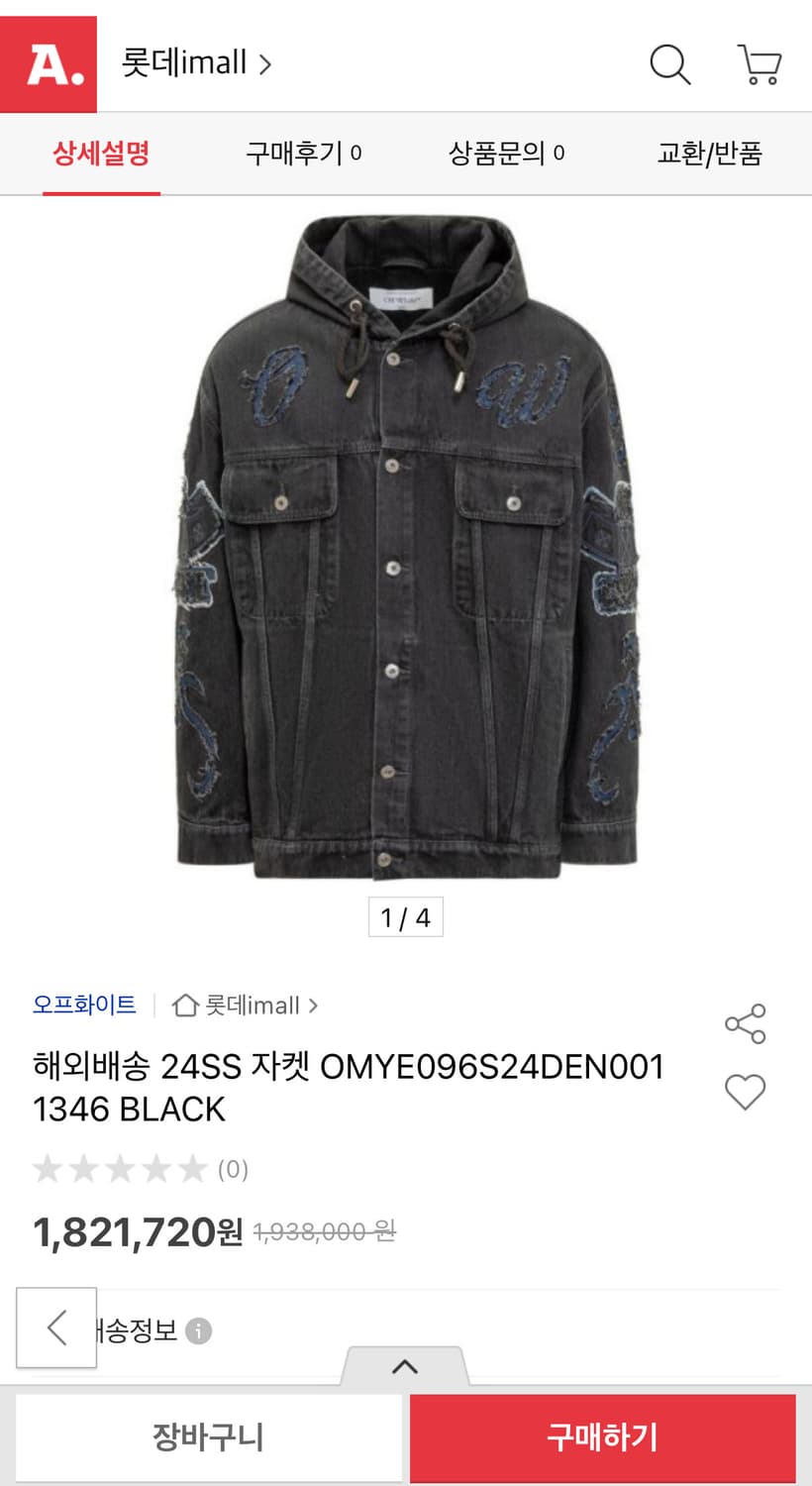The width and height of the screenshot is (812, 1486).
Task: Click the home icon before 롯데imall breadcrumb
Action: (187, 1006)
